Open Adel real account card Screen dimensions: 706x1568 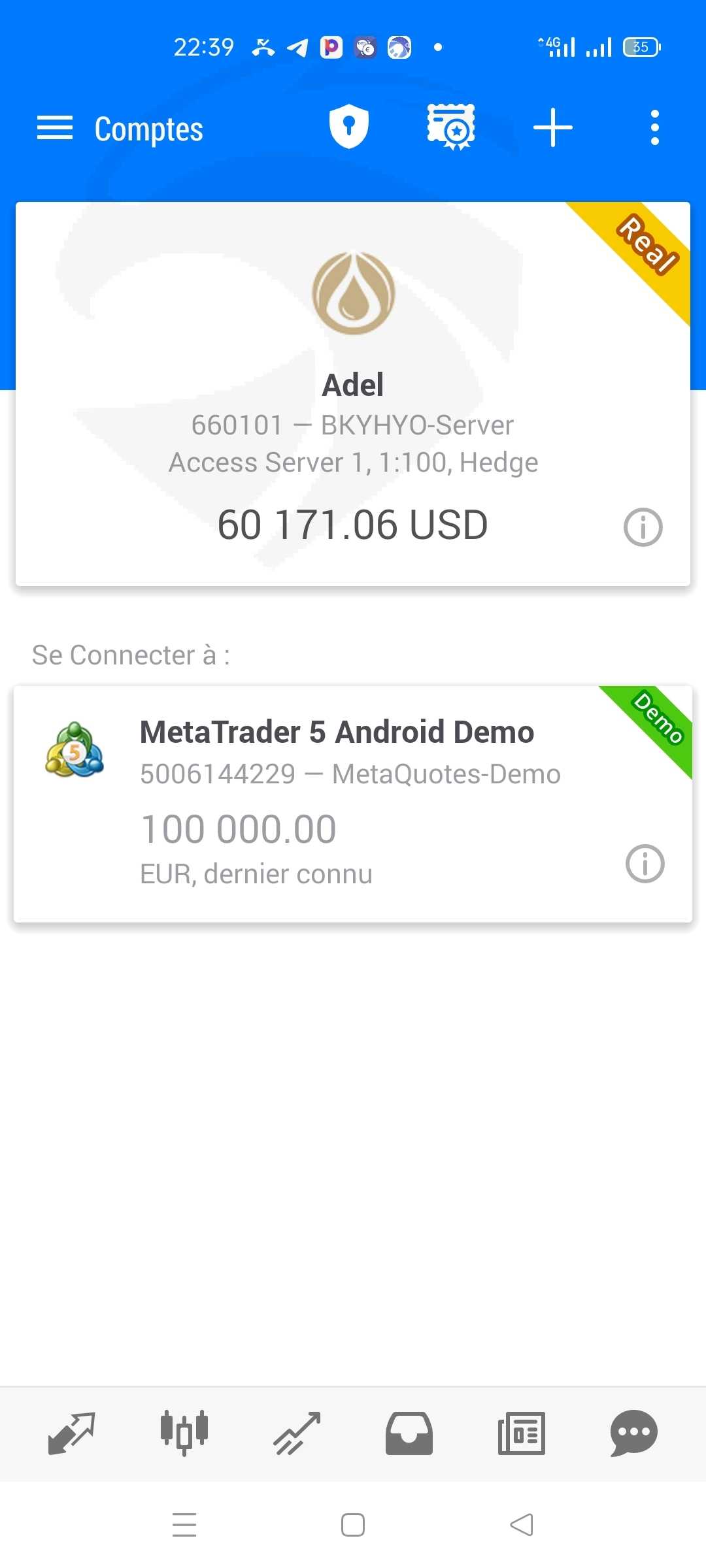click(x=353, y=392)
